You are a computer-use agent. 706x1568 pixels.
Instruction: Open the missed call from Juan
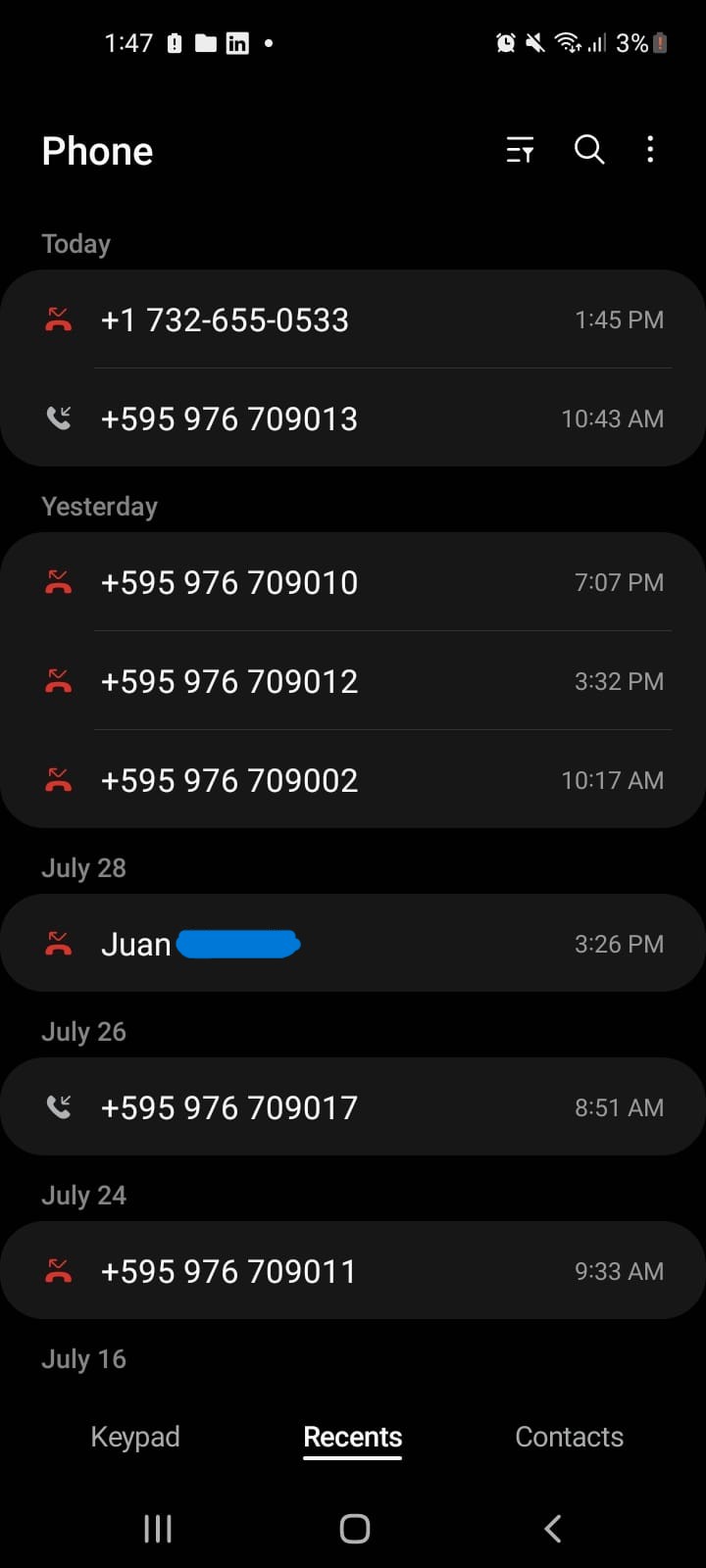pos(353,944)
